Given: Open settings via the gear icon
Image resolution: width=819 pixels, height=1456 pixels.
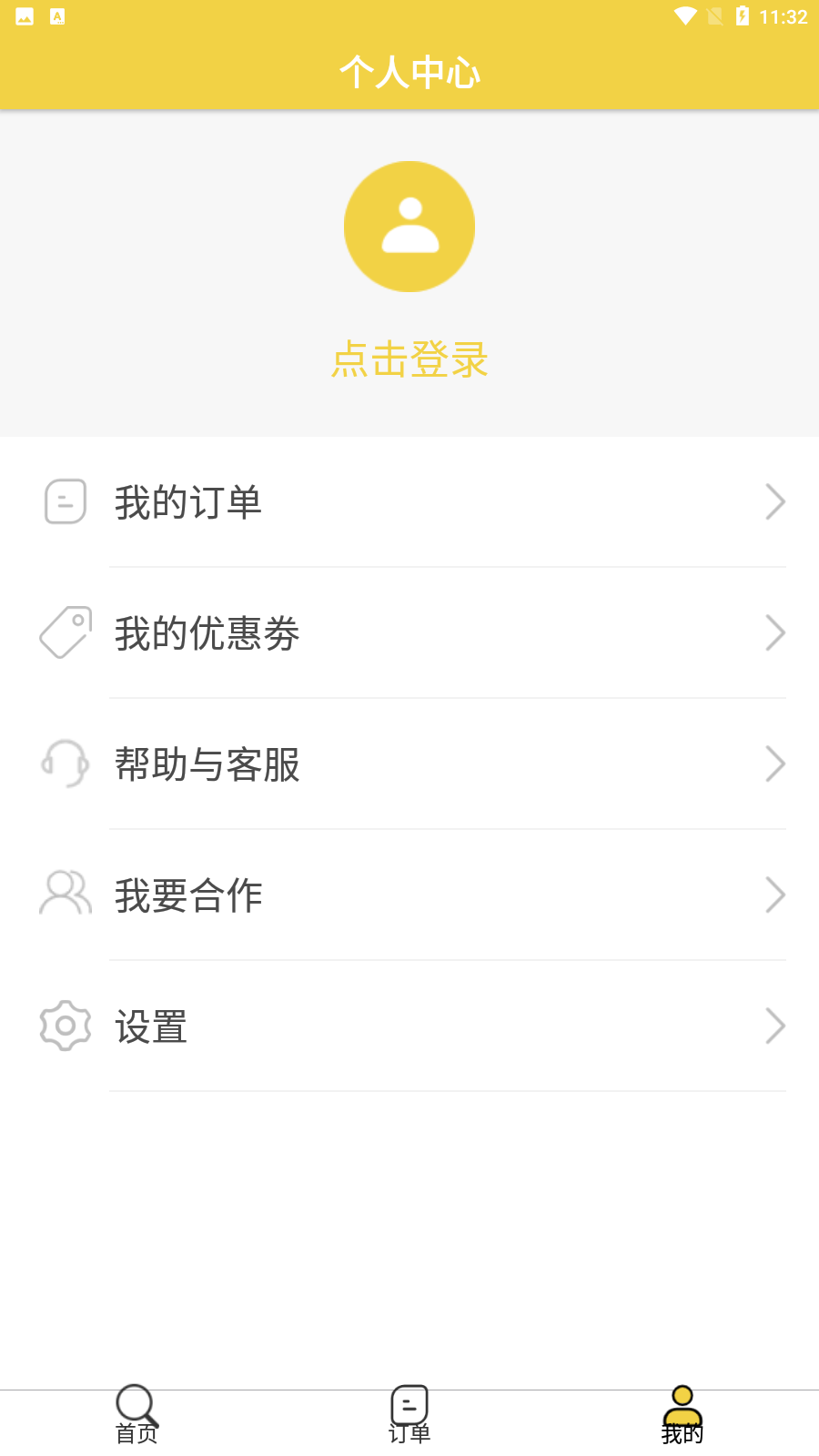Looking at the screenshot, I should click(x=65, y=1026).
